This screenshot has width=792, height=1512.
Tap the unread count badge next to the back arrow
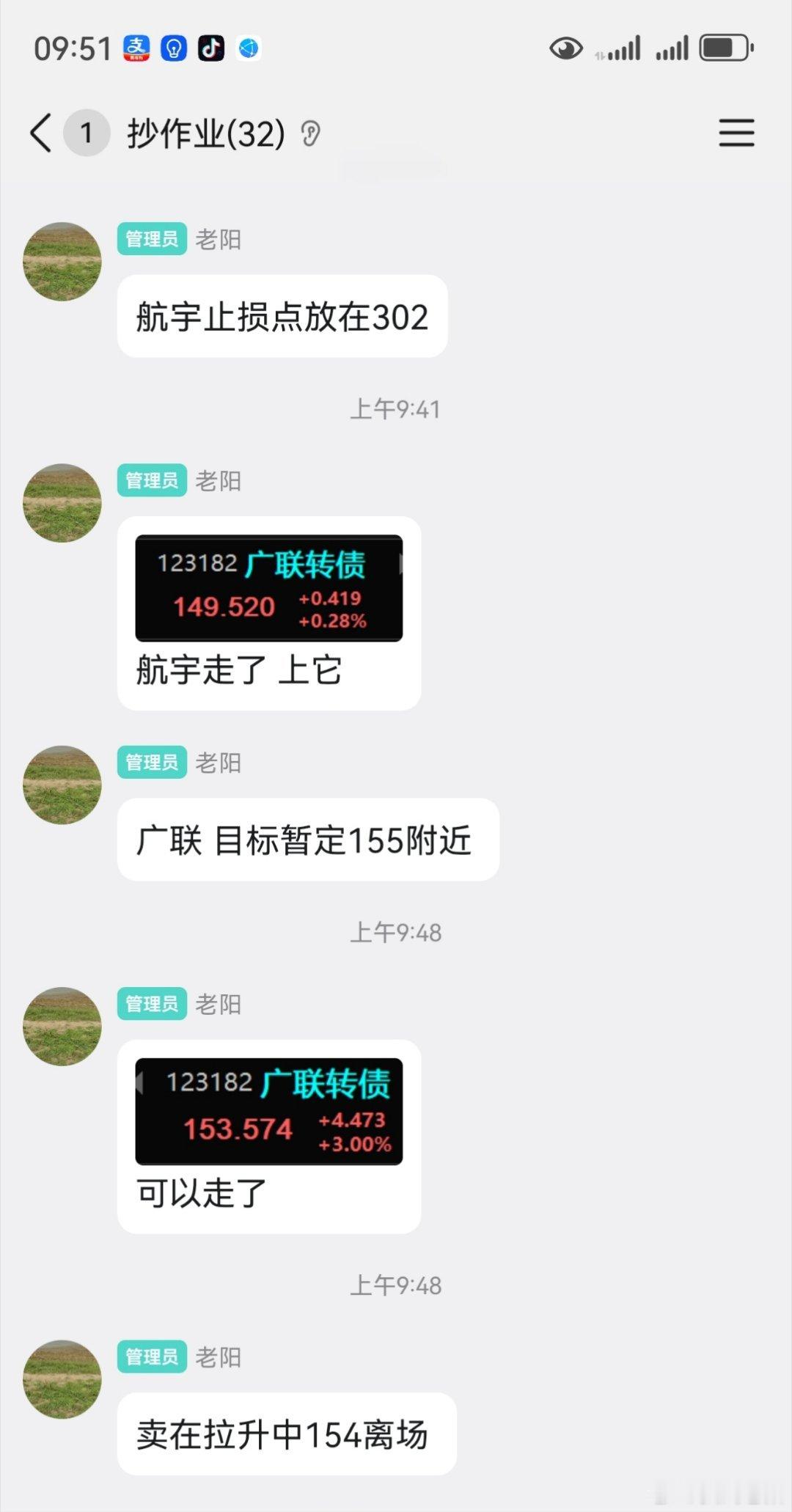pyautogui.click(x=87, y=133)
